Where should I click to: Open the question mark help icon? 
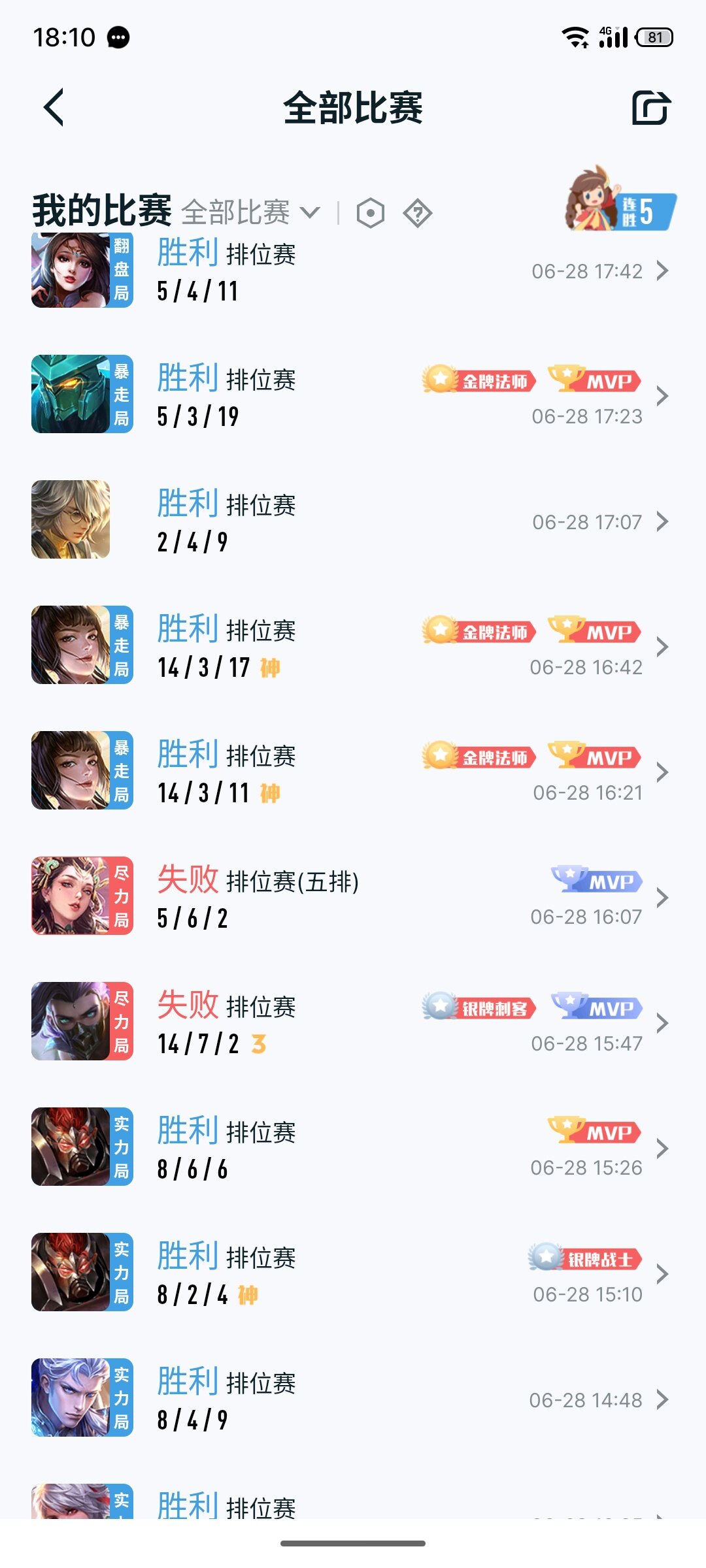pyautogui.click(x=418, y=213)
